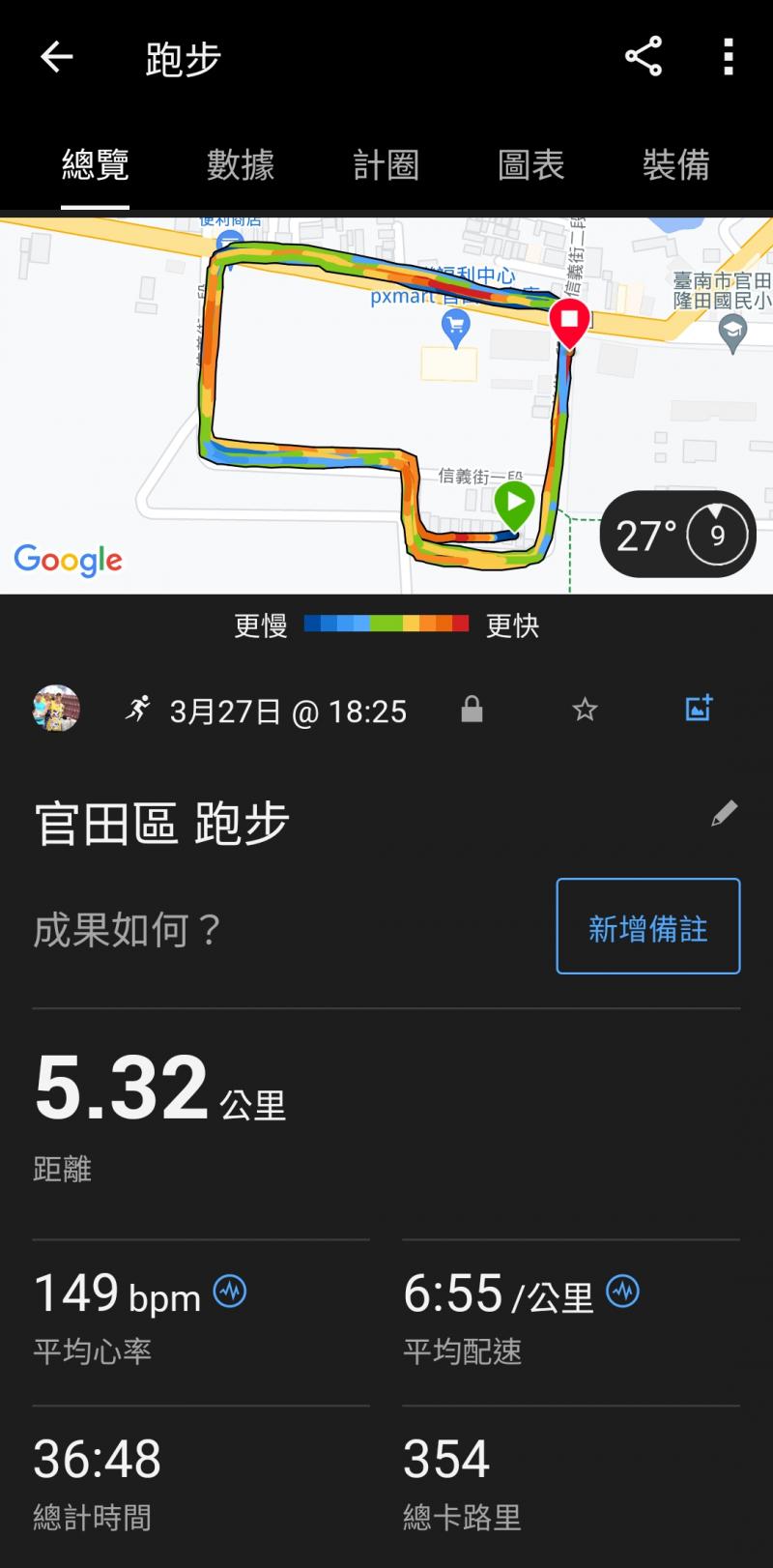Open the three-dot overflow menu
Screen dimensions: 773x1568
(729, 57)
